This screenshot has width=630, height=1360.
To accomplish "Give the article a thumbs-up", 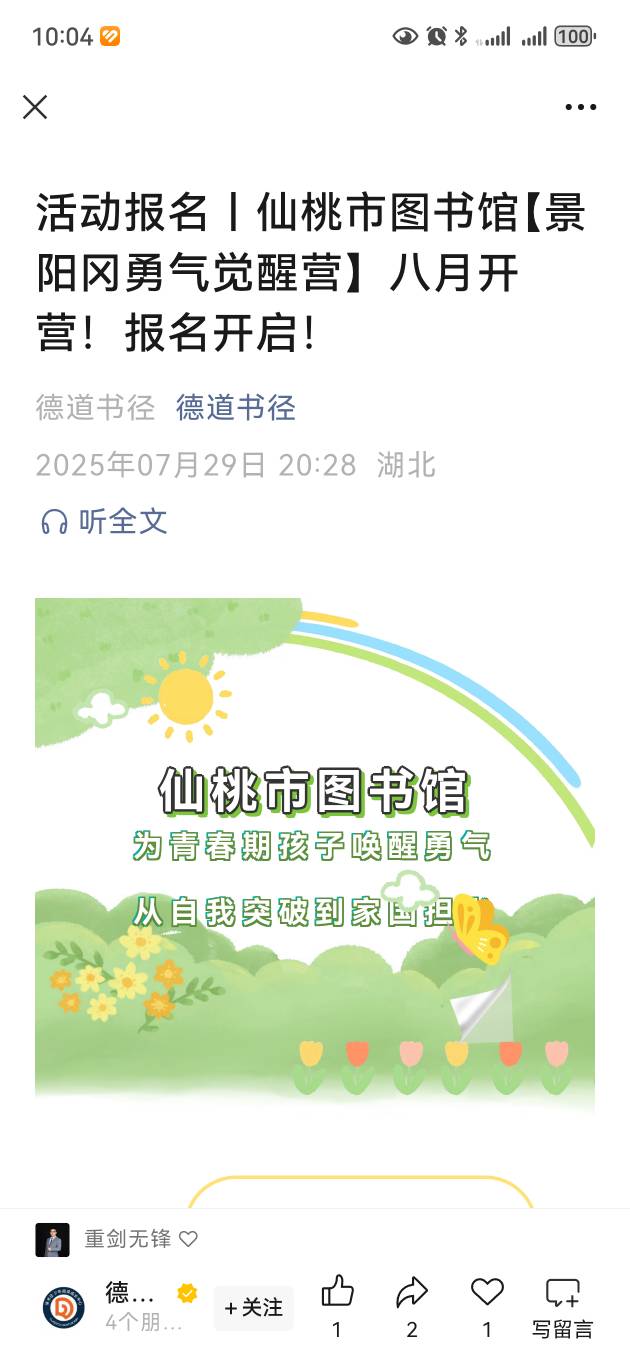I will click(337, 1293).
